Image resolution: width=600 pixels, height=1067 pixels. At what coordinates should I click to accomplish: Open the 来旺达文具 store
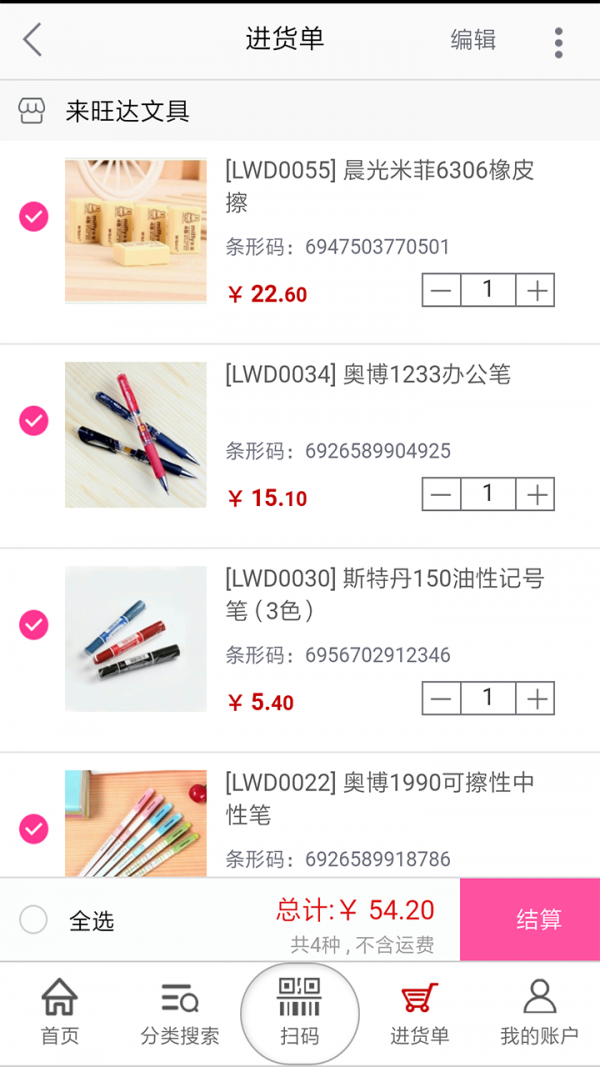(x=127, y=111)
